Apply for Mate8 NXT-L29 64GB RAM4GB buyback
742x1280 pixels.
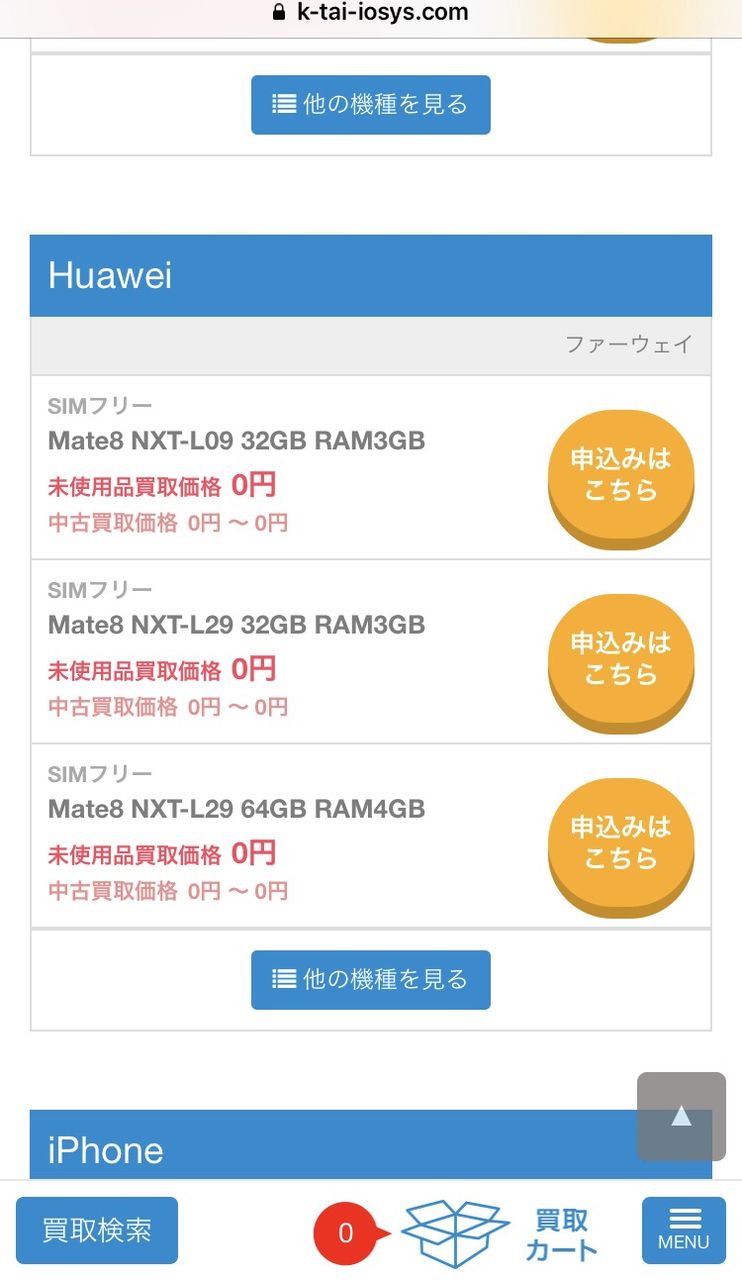[x=620, y=843]
